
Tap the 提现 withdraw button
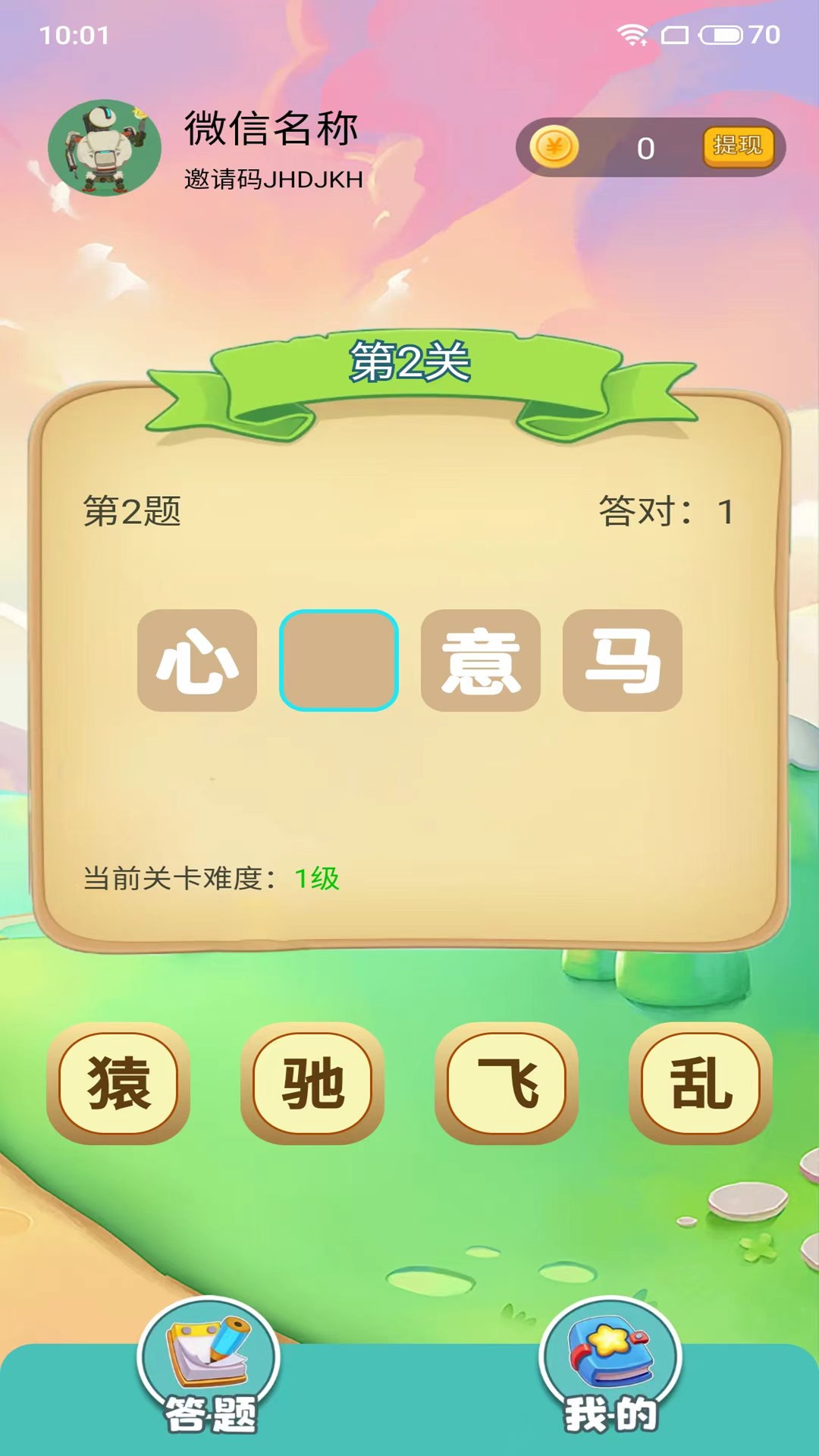[x=737, y=146]
